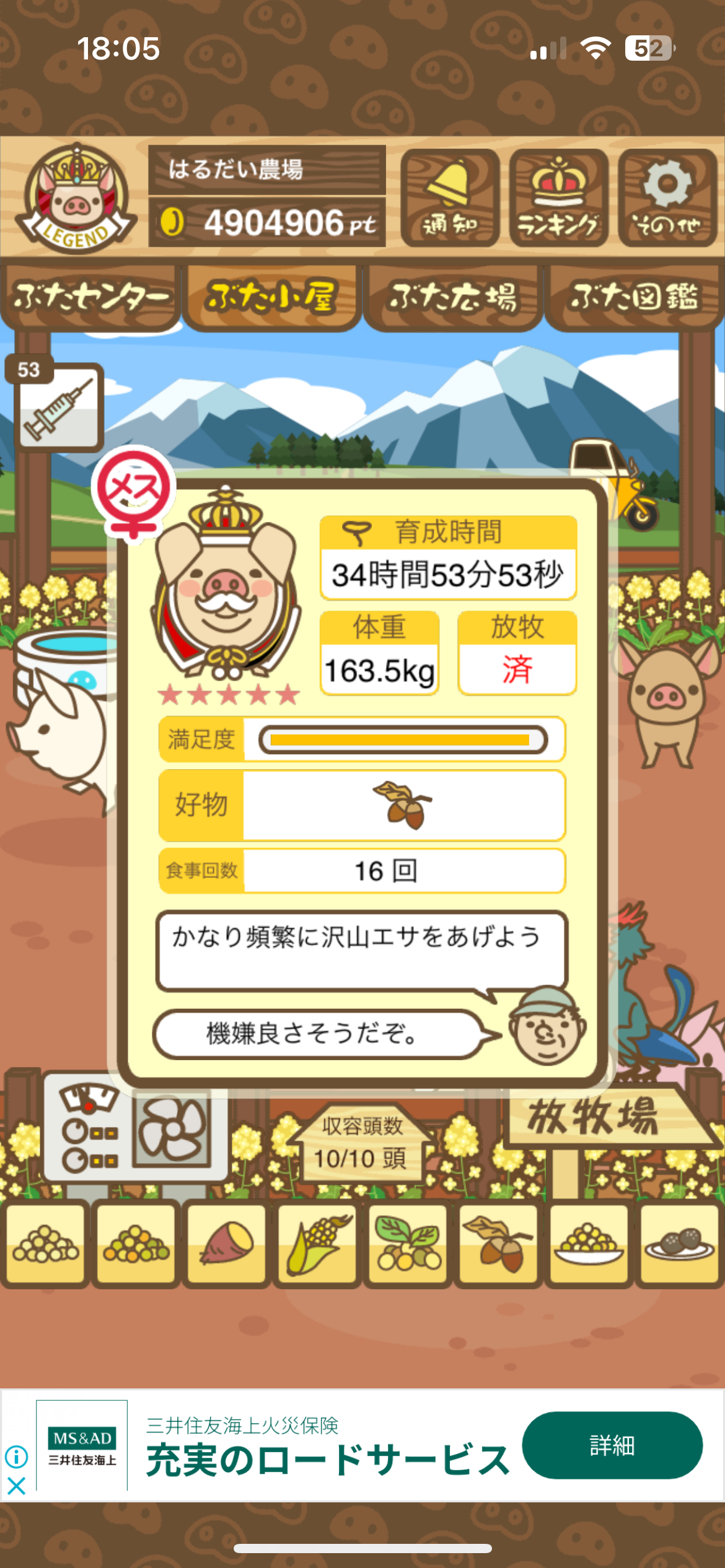Image resolution: width=725 pixels, height=1568 pixels.
Task: Open the 通知 notifications bell
Action: (450, 198)
